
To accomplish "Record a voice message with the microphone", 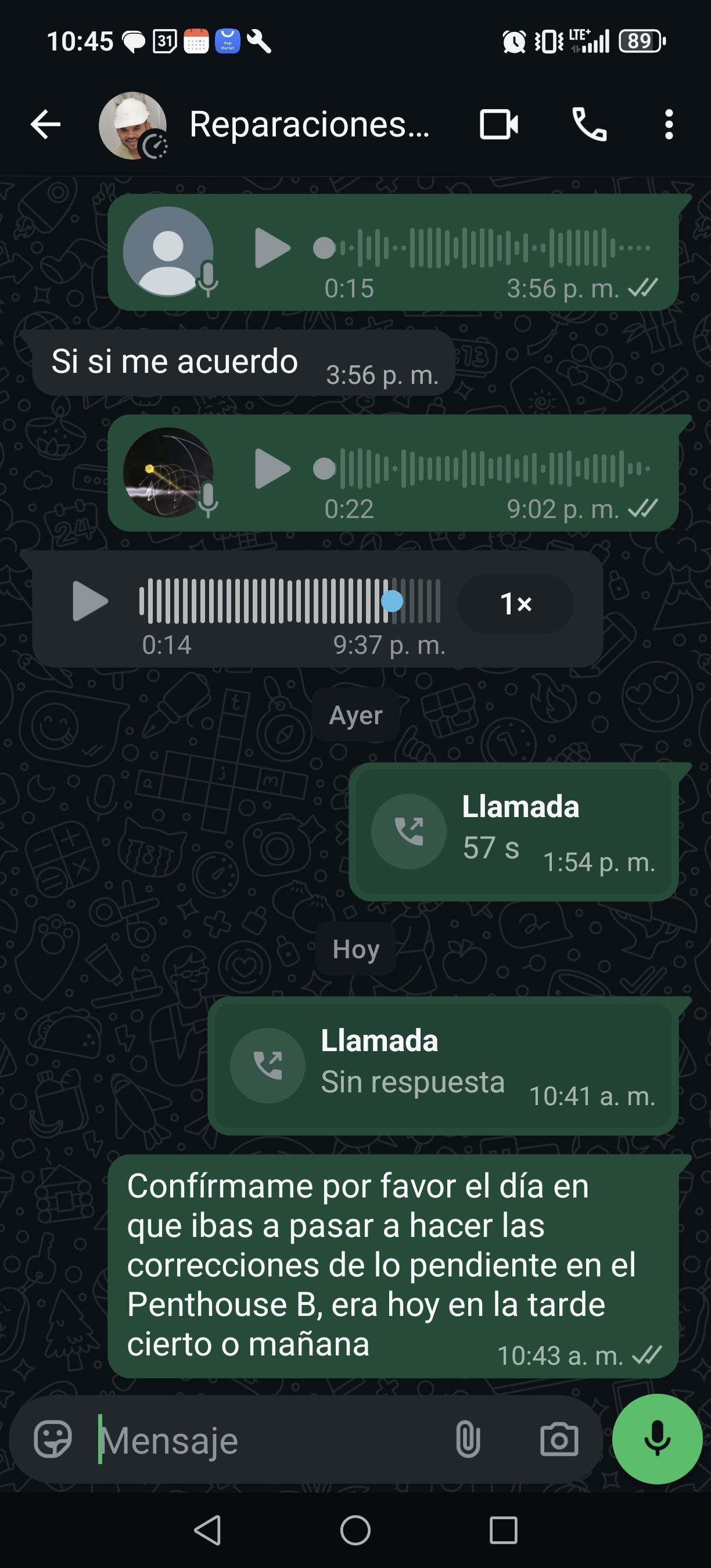I will [657, 1439].
